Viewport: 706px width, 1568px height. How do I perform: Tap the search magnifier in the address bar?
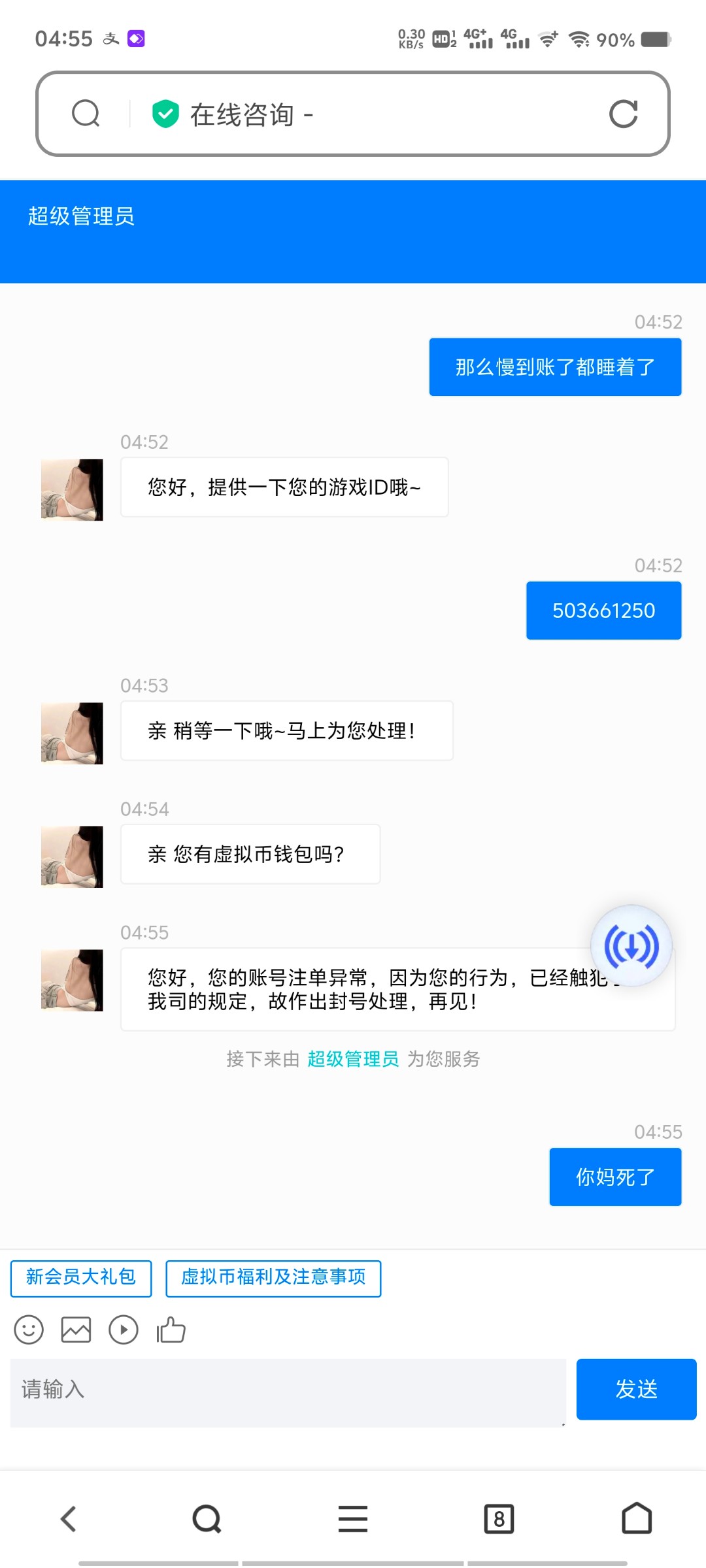(86, 113)
